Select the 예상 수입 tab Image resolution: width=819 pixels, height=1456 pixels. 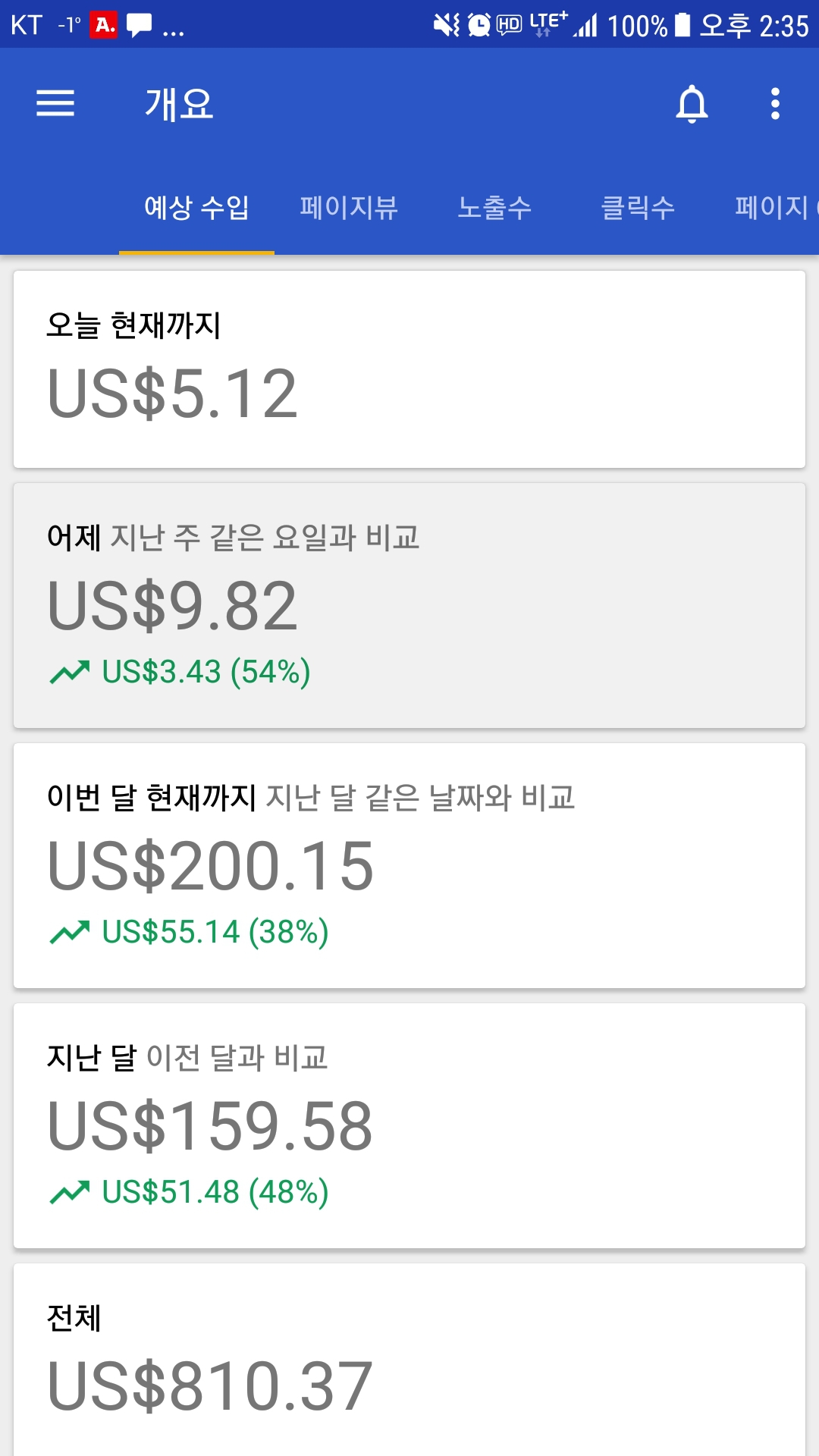click(x=196, y=207)
